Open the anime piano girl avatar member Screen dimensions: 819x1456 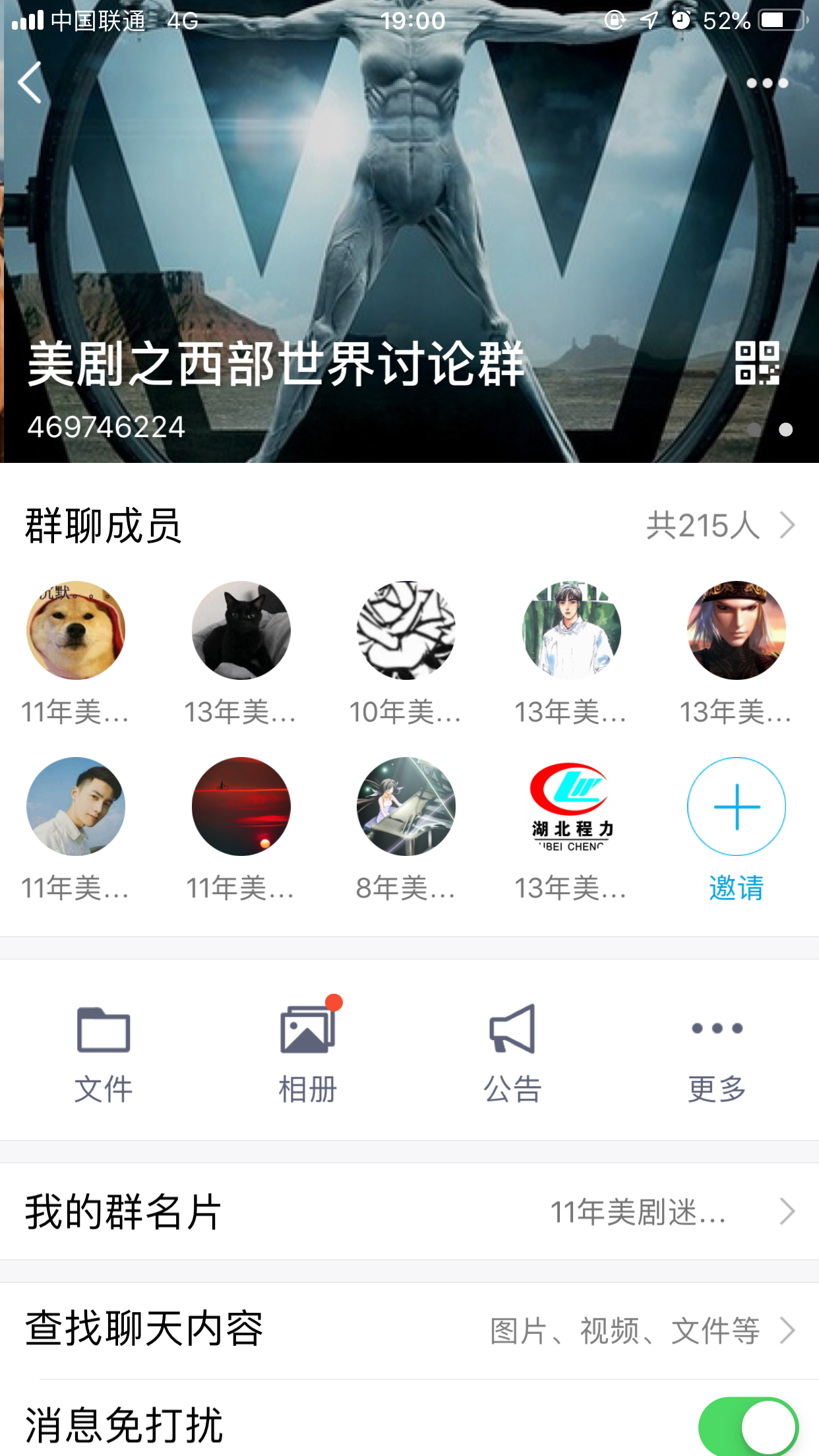pos(406,806)
